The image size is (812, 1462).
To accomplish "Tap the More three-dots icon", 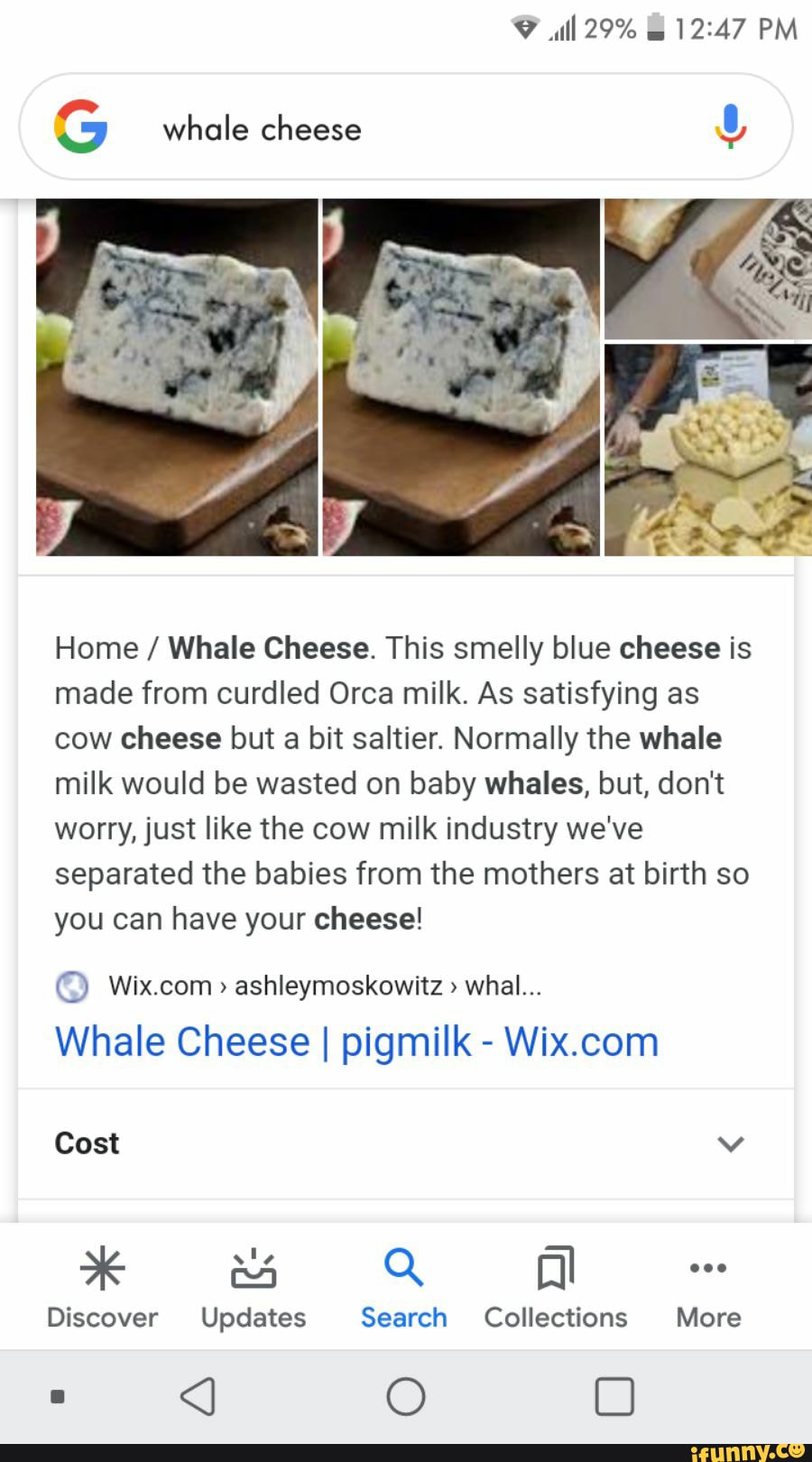I will coord(707,1267).
